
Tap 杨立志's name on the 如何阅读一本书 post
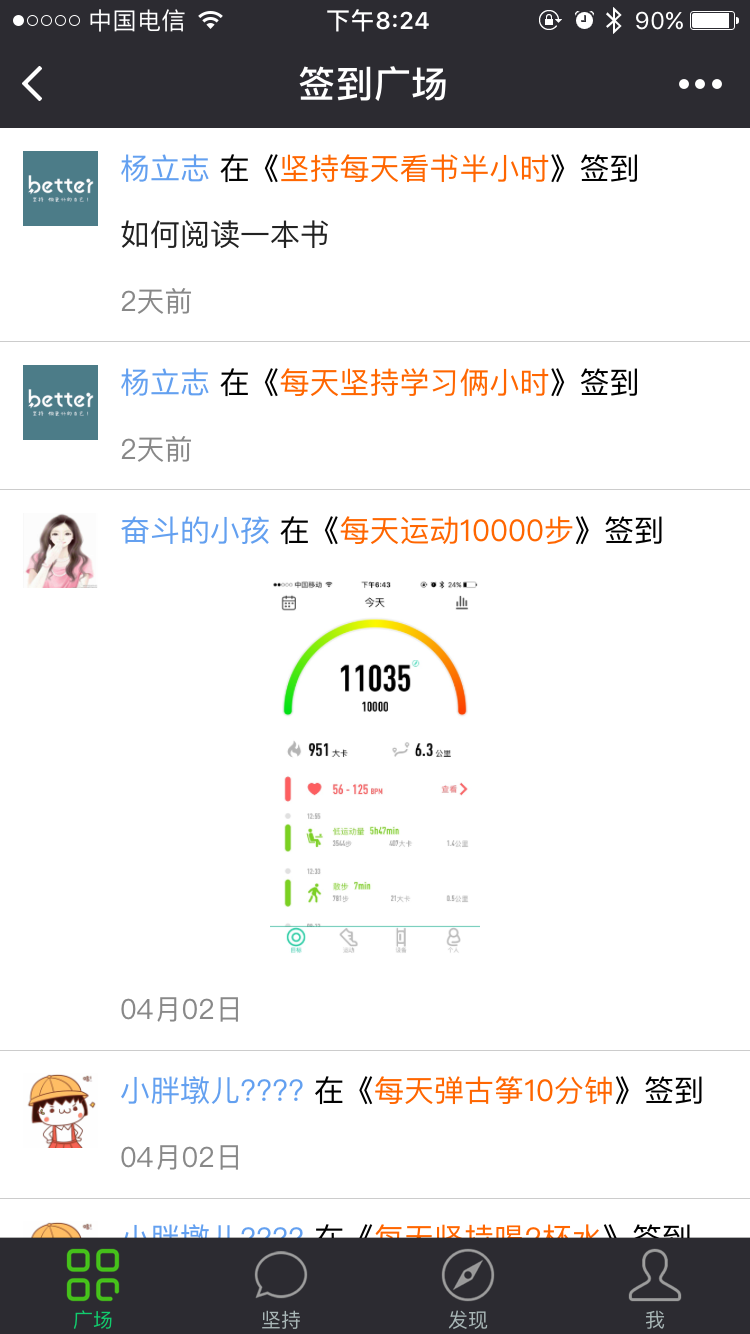165,169
